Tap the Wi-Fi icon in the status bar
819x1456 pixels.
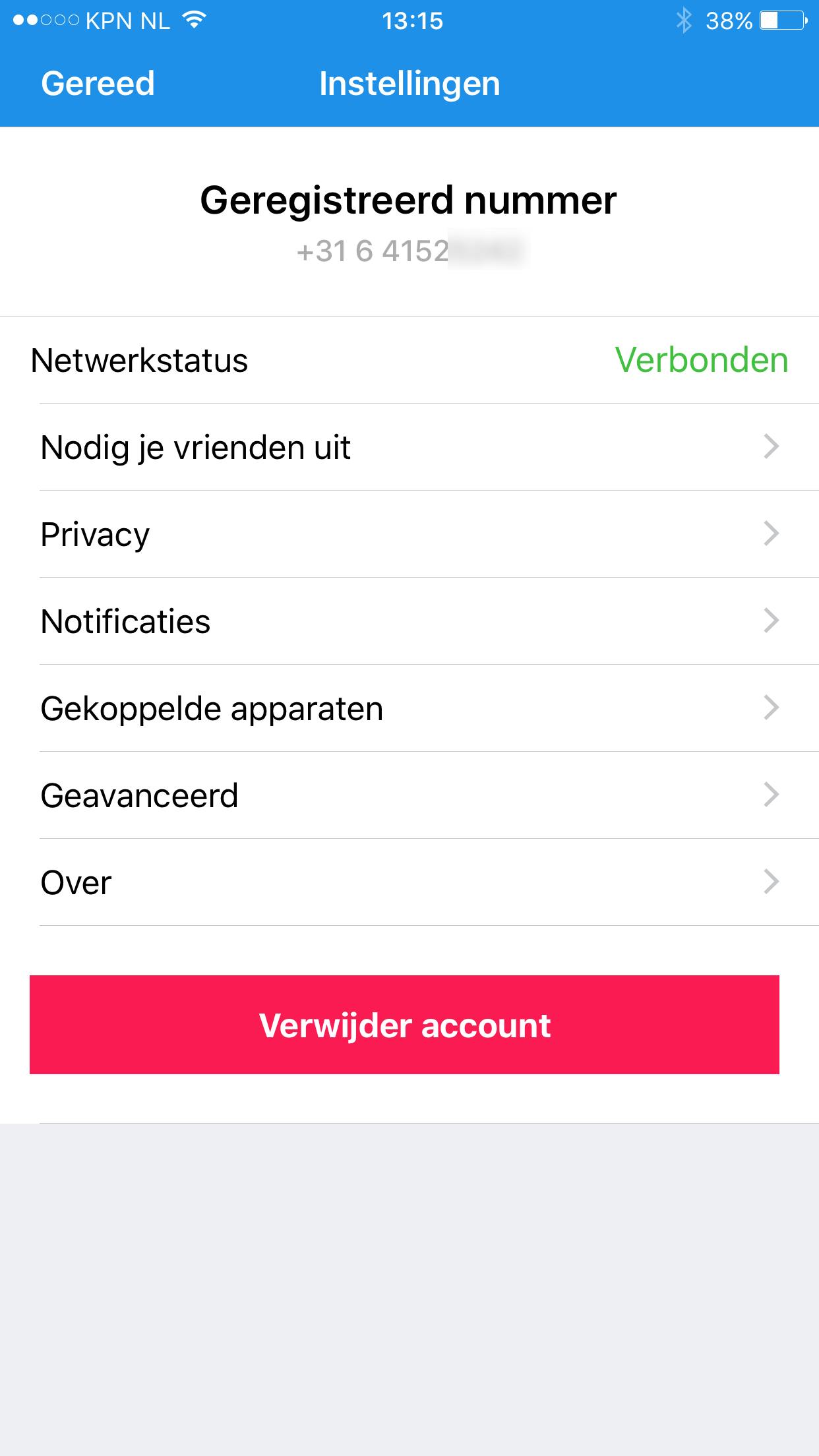click(193, 21)
